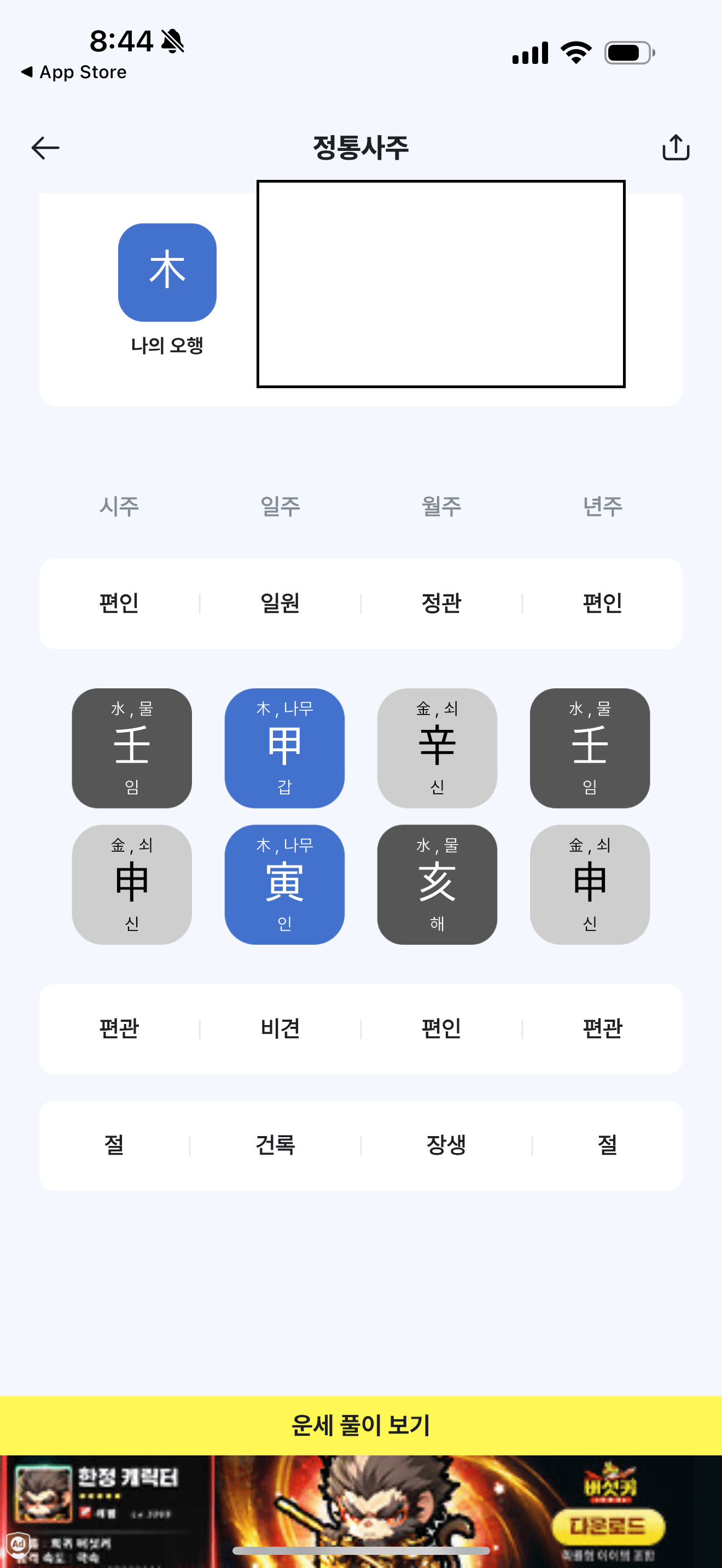722x1568 pixels.
Task: Select the 정관 label
Action: pos(441,602)
